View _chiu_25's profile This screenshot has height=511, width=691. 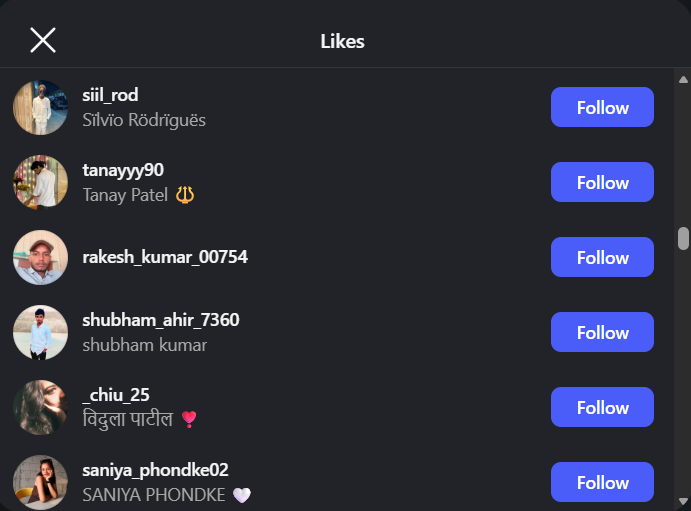[115, 395]
